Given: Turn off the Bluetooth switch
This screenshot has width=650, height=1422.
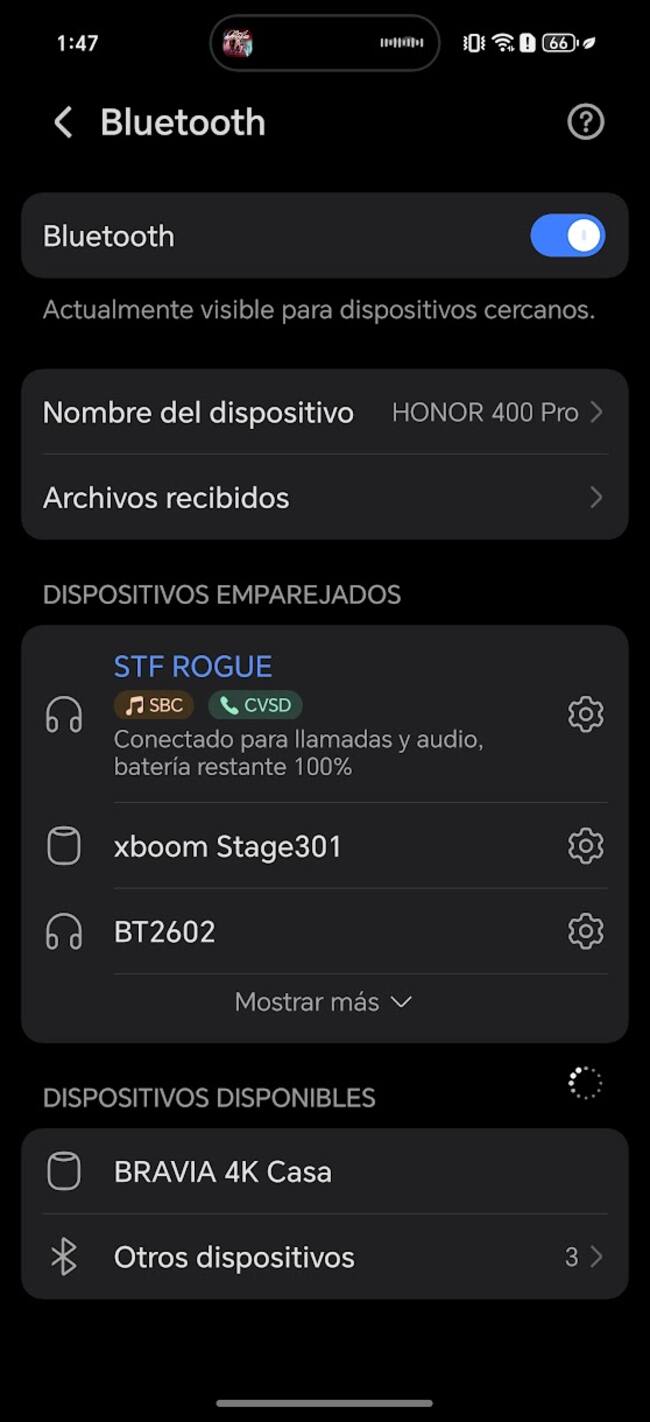Looking at the screenshot, I should 567,236.
